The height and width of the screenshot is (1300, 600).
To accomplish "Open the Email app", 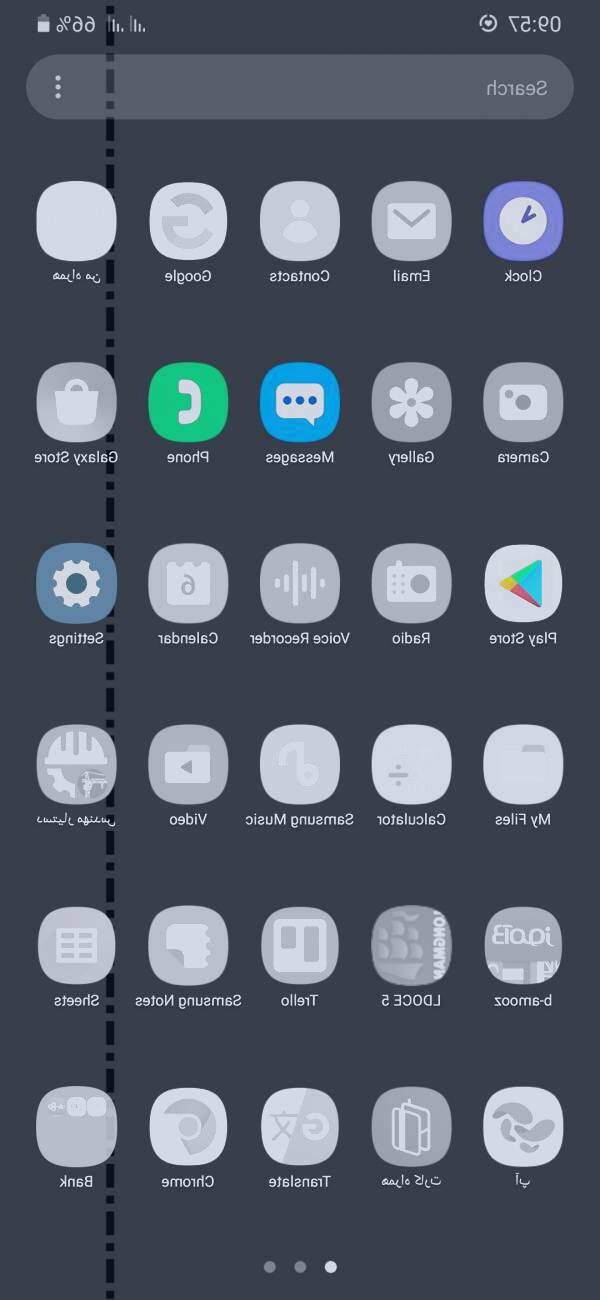I will 411,222.
